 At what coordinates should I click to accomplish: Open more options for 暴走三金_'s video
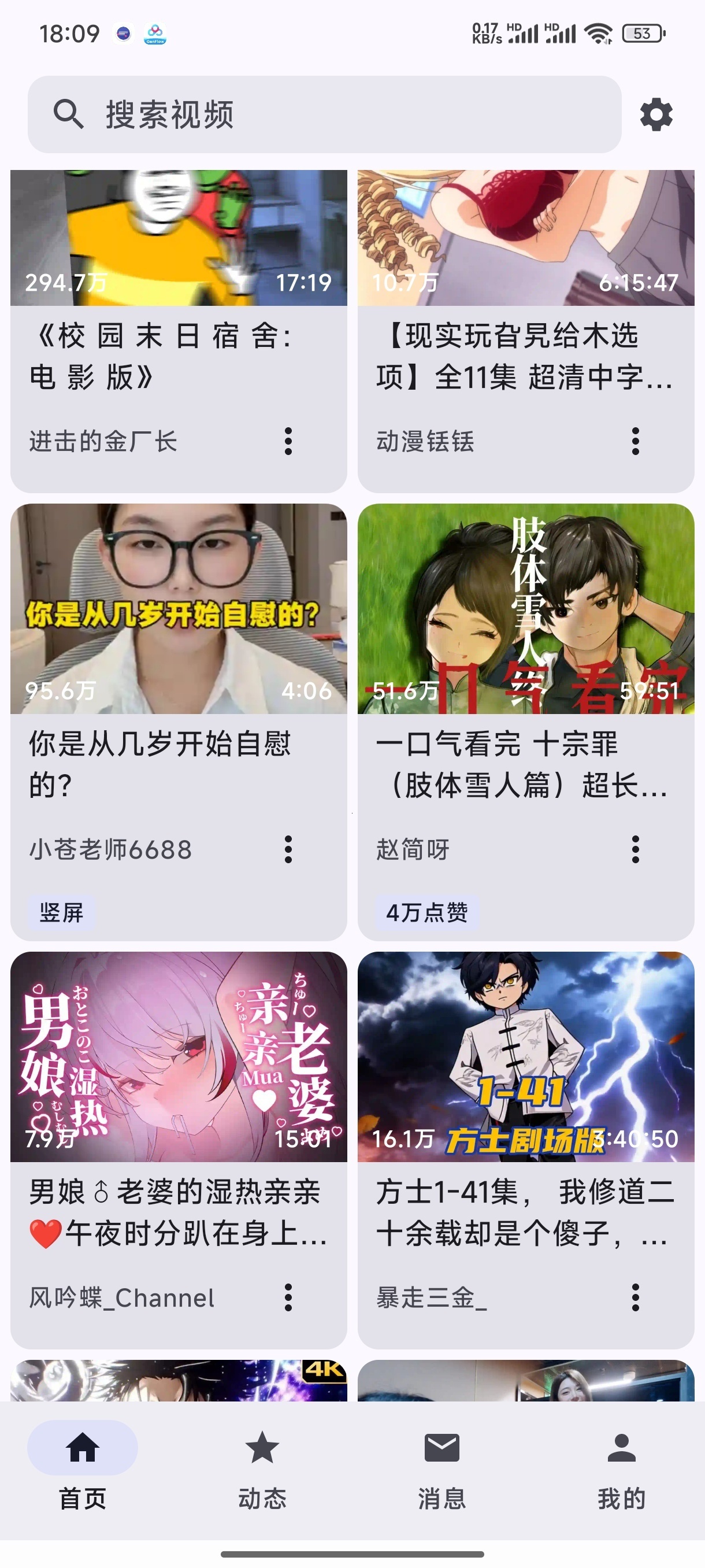point(636,1297)
